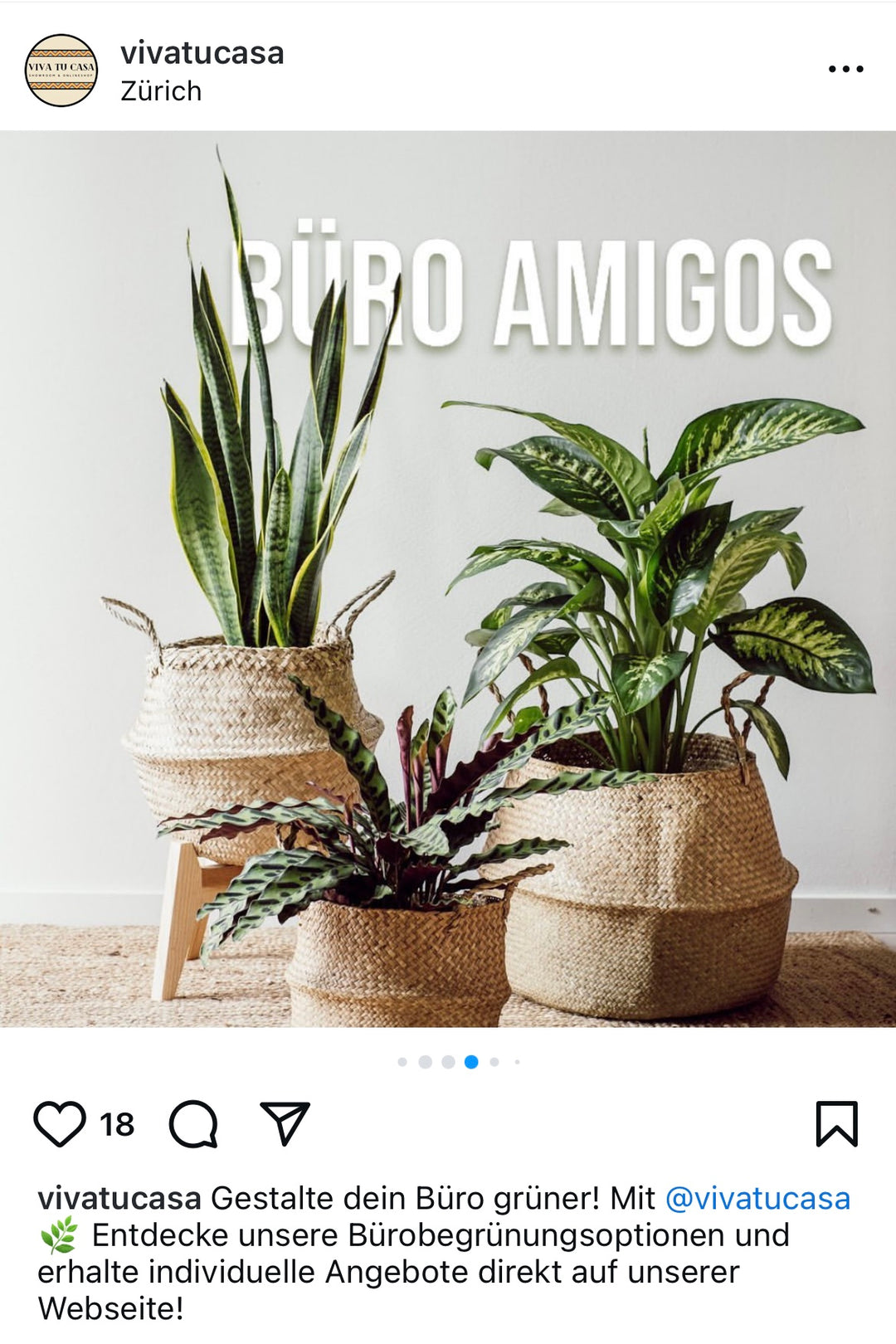
Task: Open comments on this post
Action: click(x=193, y=1124)
